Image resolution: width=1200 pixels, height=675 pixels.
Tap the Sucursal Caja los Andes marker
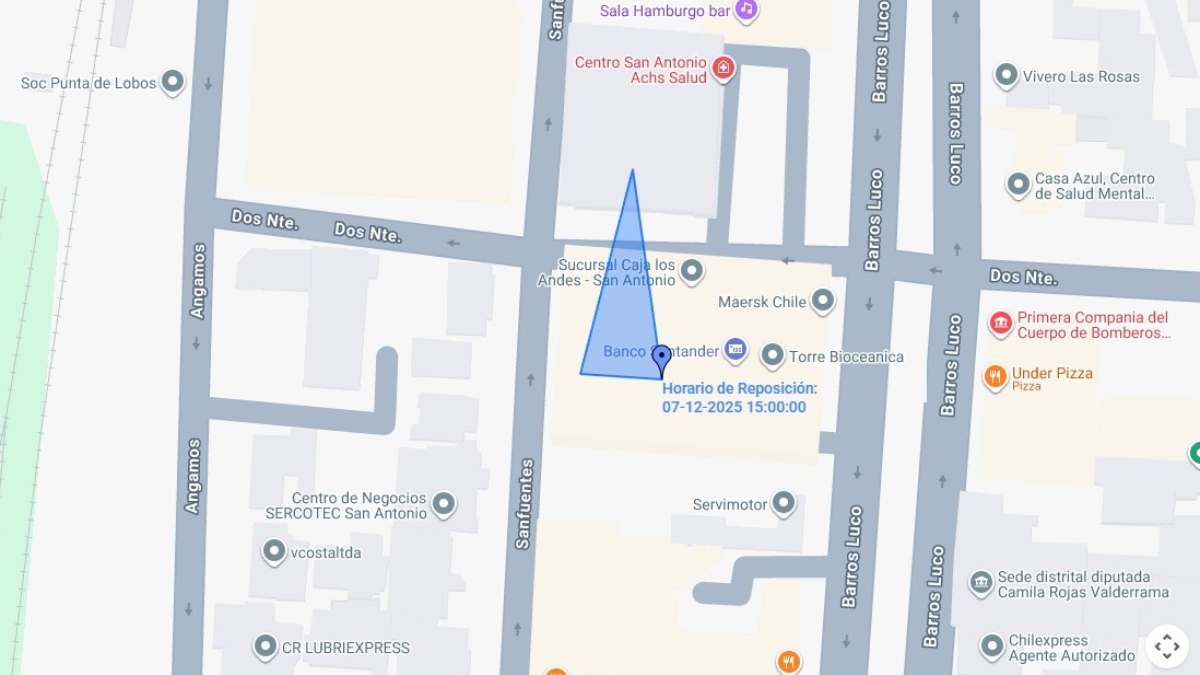coord(691,271)
